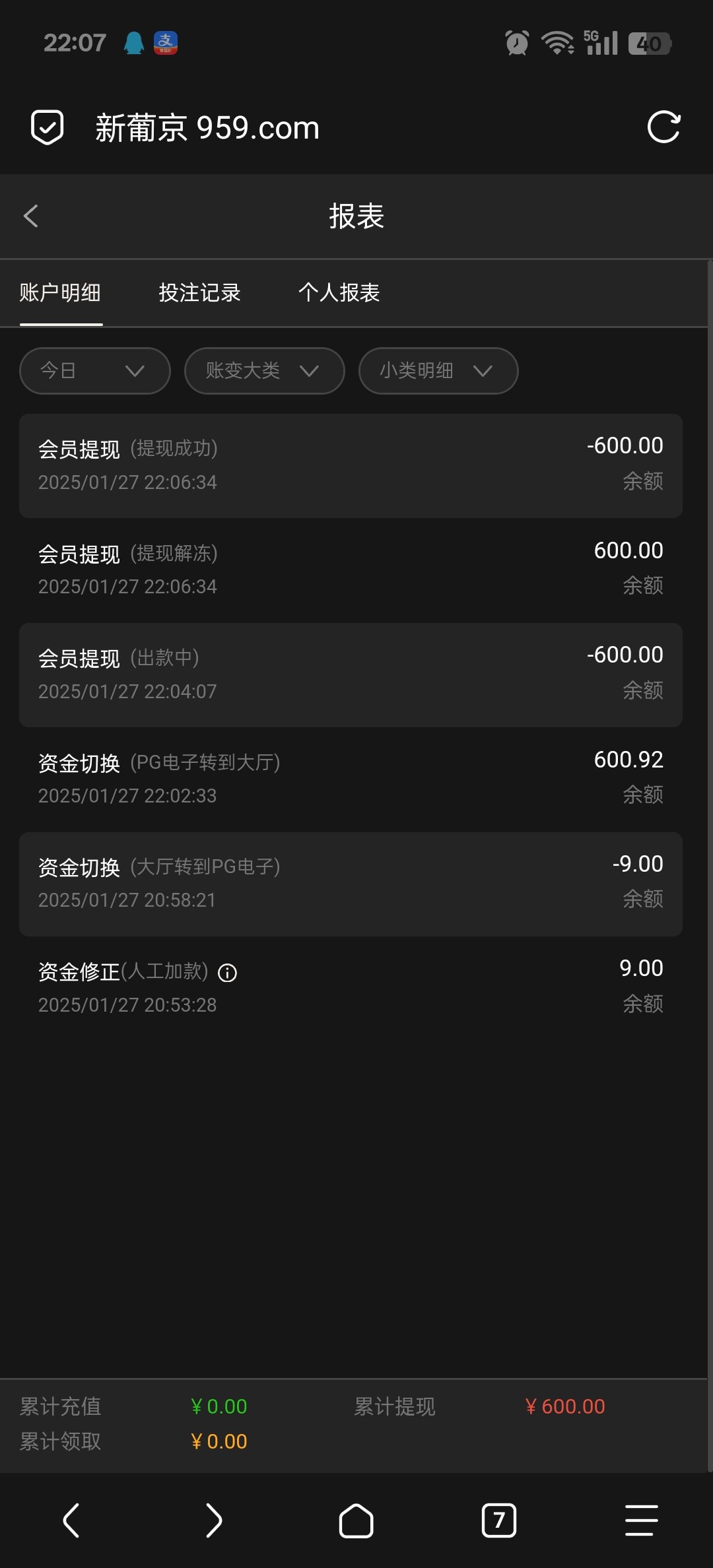Open the 资金切换 (PG电子转到大厅) record
The image size is (713, 1568).
pos(351,779)
